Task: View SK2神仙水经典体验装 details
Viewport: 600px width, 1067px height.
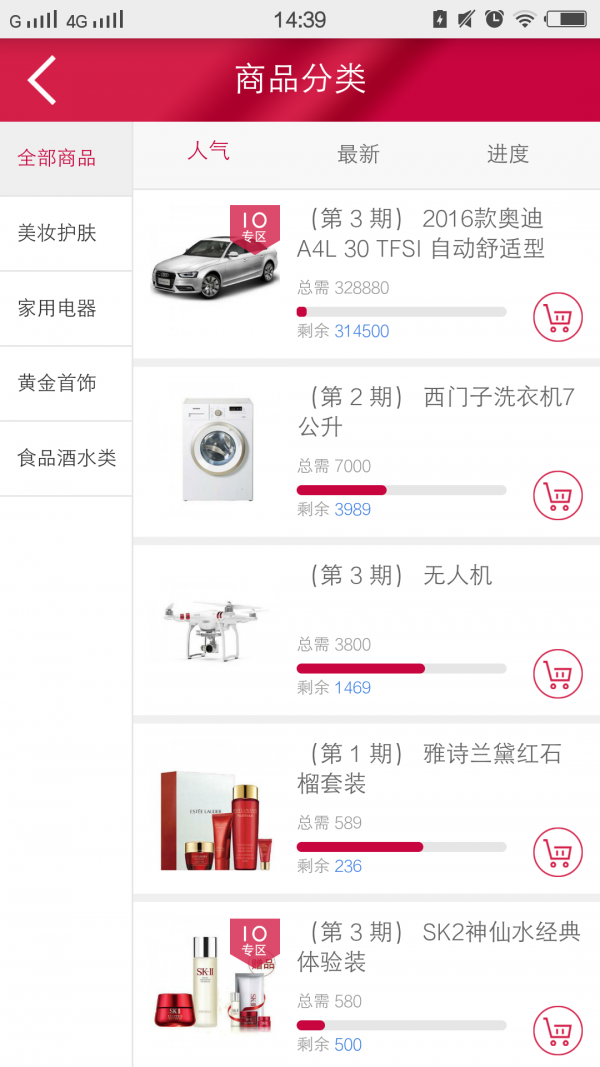Action: 438,946
